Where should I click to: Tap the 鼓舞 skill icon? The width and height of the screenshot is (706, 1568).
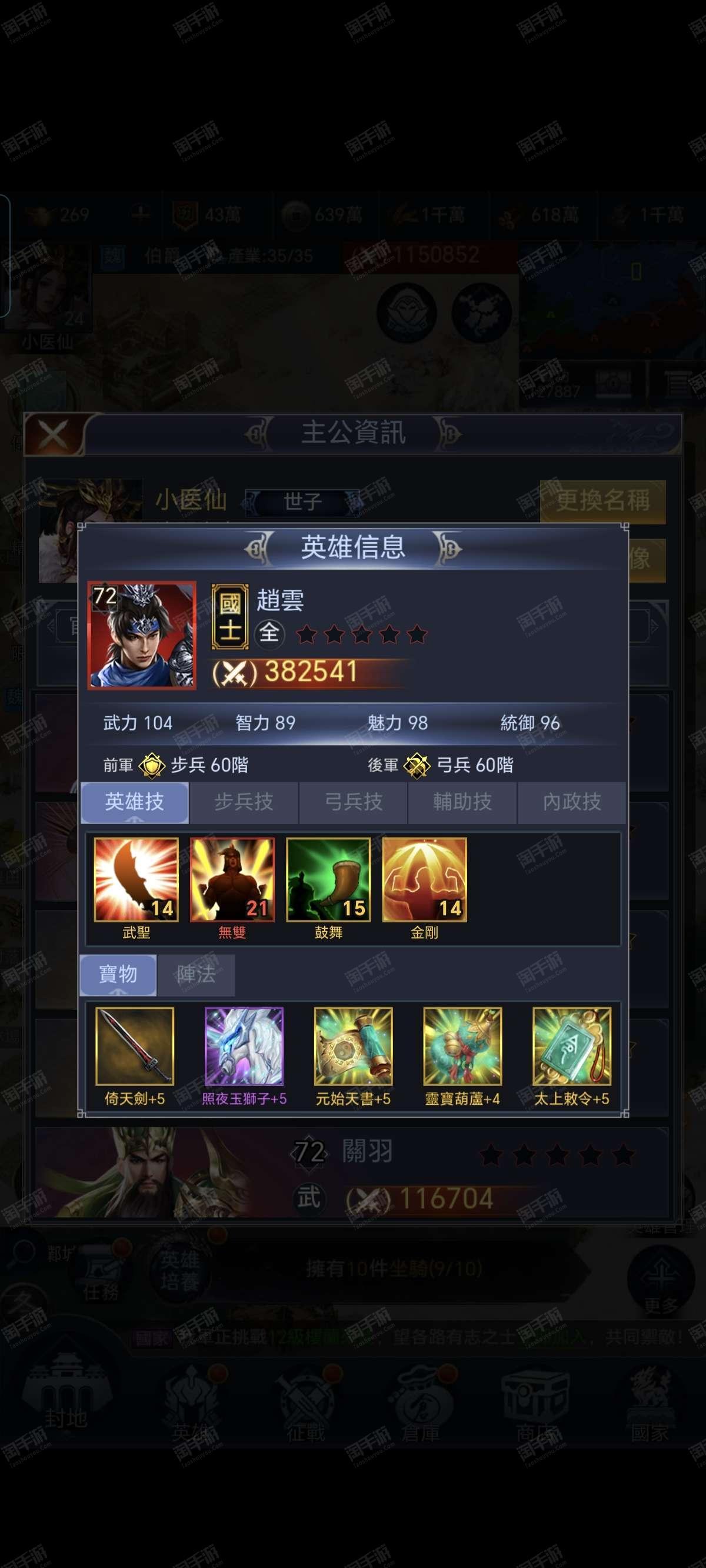[329, 879]
